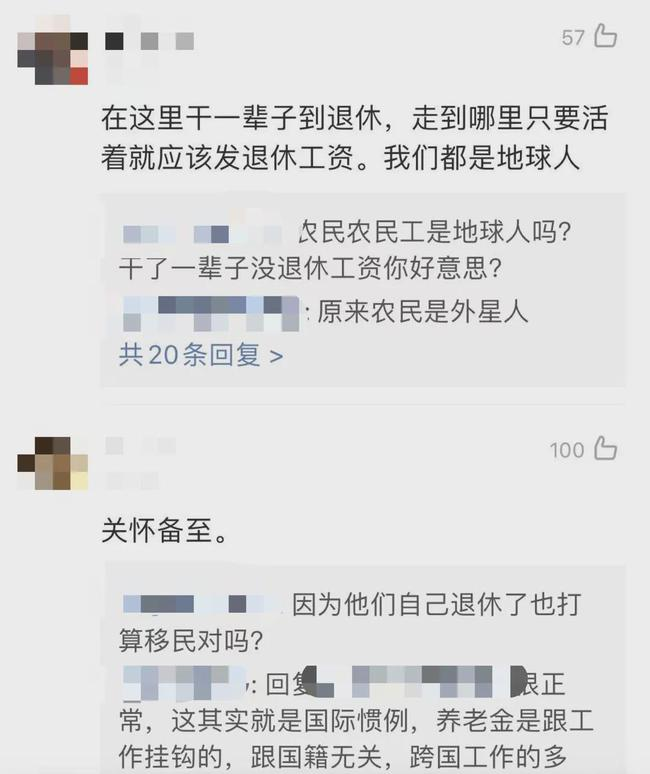Expand 共20条回复 replies
The height and width of the screenshot is (774, 650).
pos(201,354)
